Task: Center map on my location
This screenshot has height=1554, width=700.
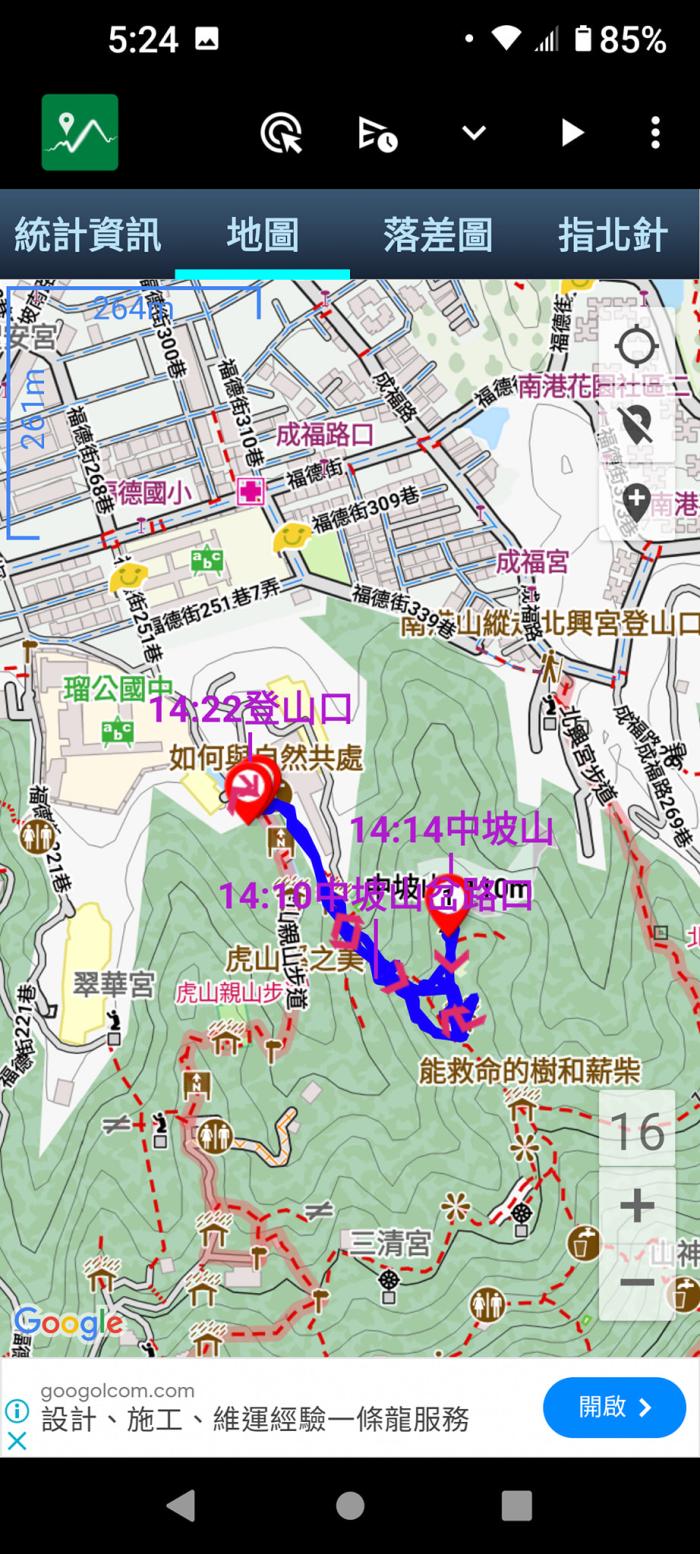Action: pos(636,347)
